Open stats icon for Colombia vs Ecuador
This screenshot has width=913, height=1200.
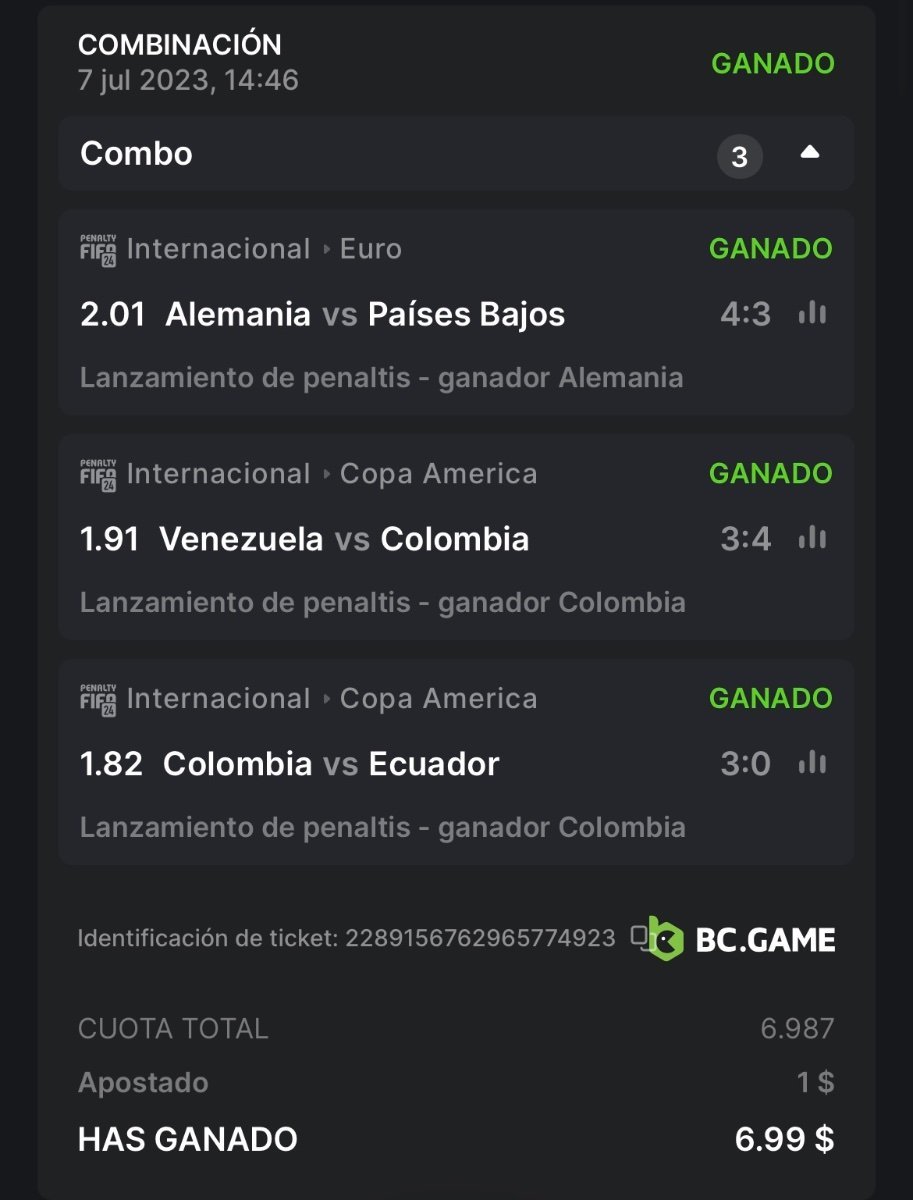point(812,764)
